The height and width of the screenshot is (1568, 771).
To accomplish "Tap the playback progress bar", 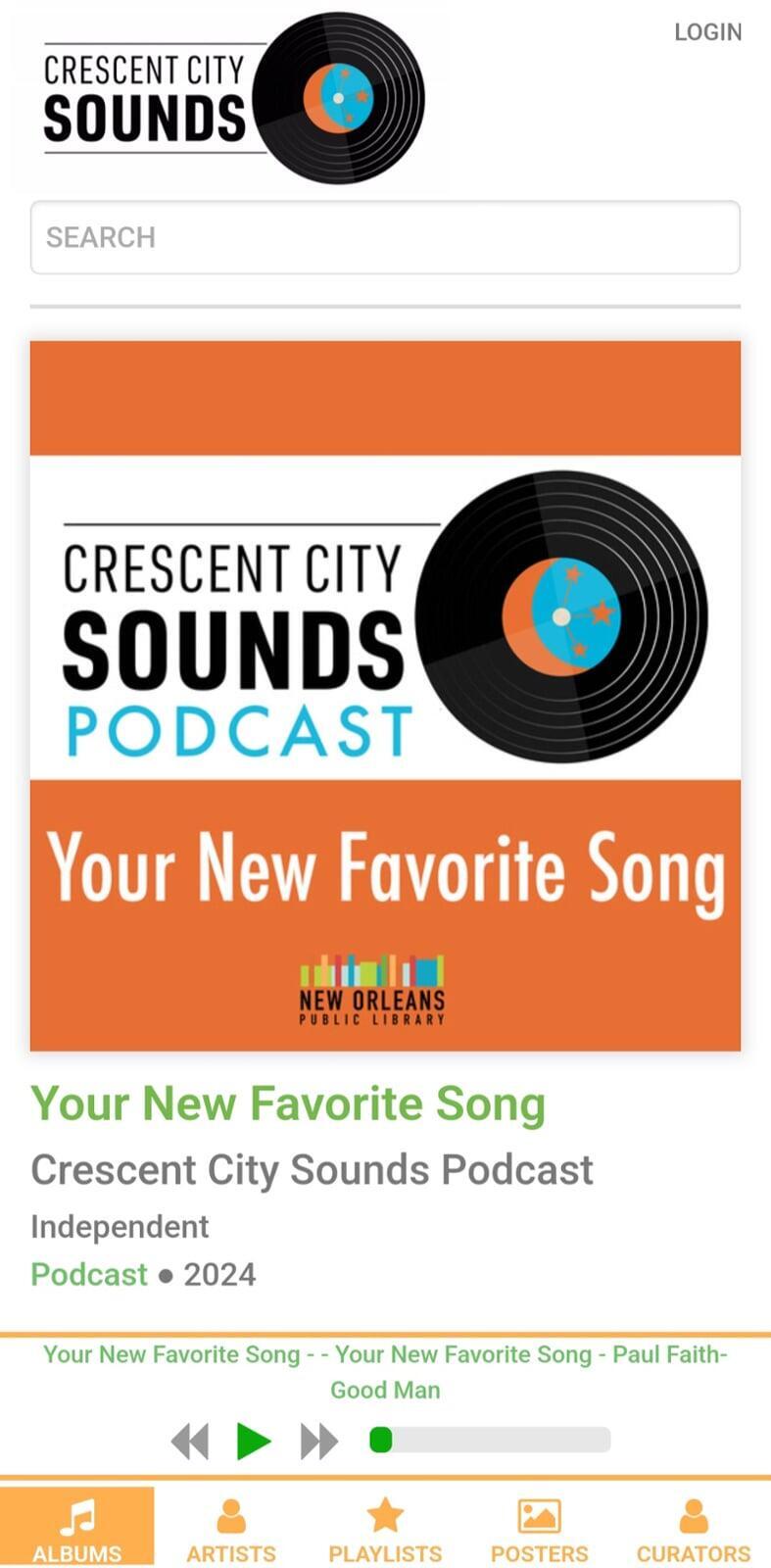I will click(490, 1440).
